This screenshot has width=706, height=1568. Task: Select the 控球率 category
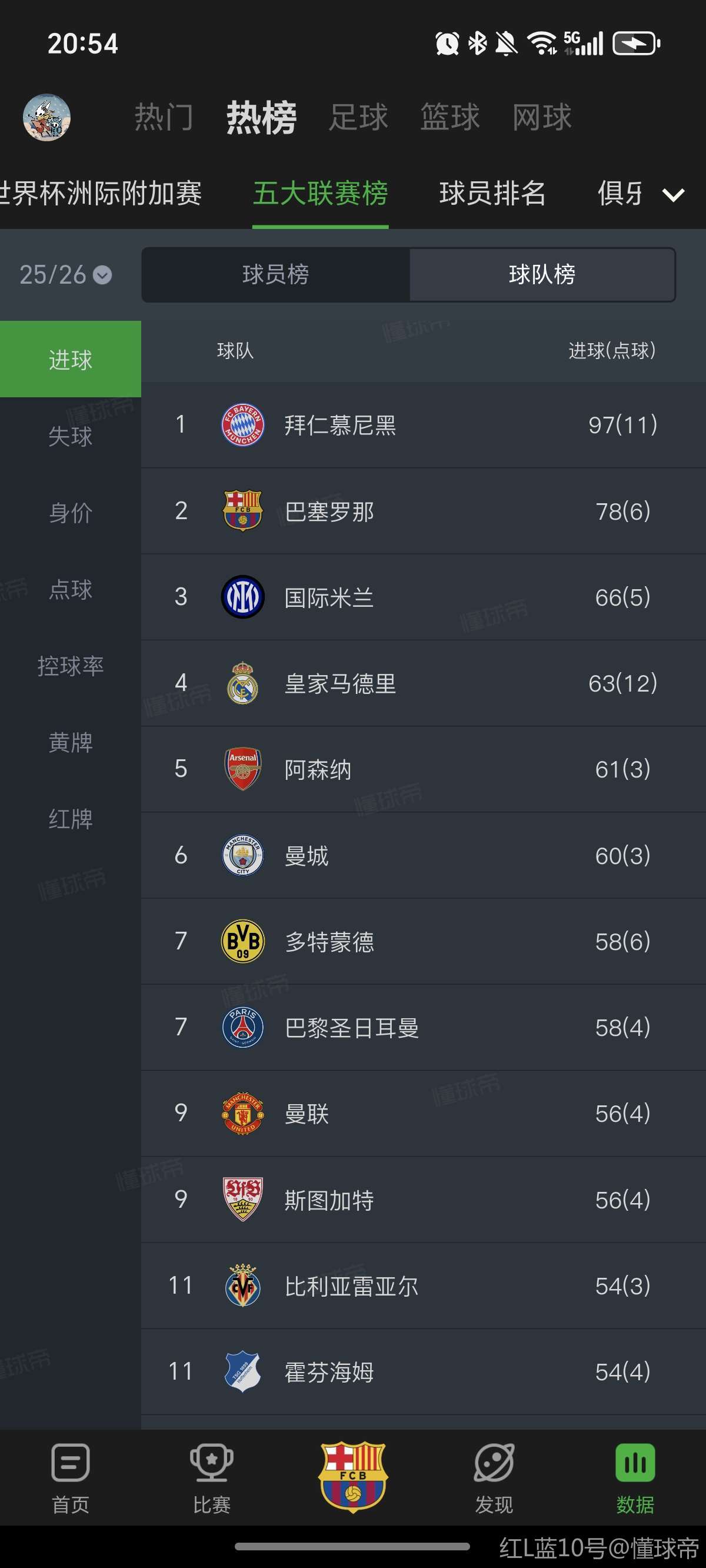[71, 666]
